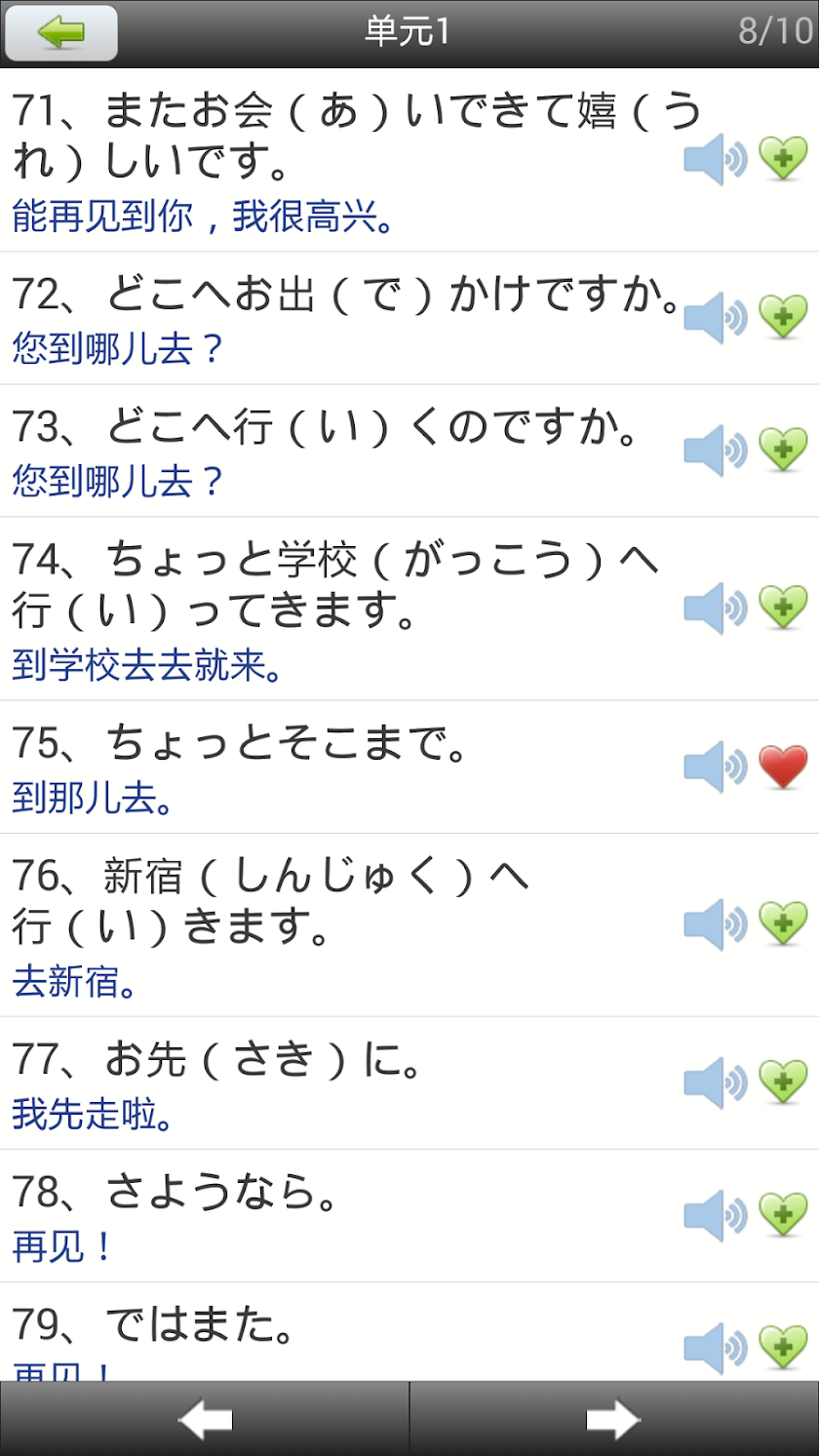Go back using the green arrow button

click(x=60, y=33)
